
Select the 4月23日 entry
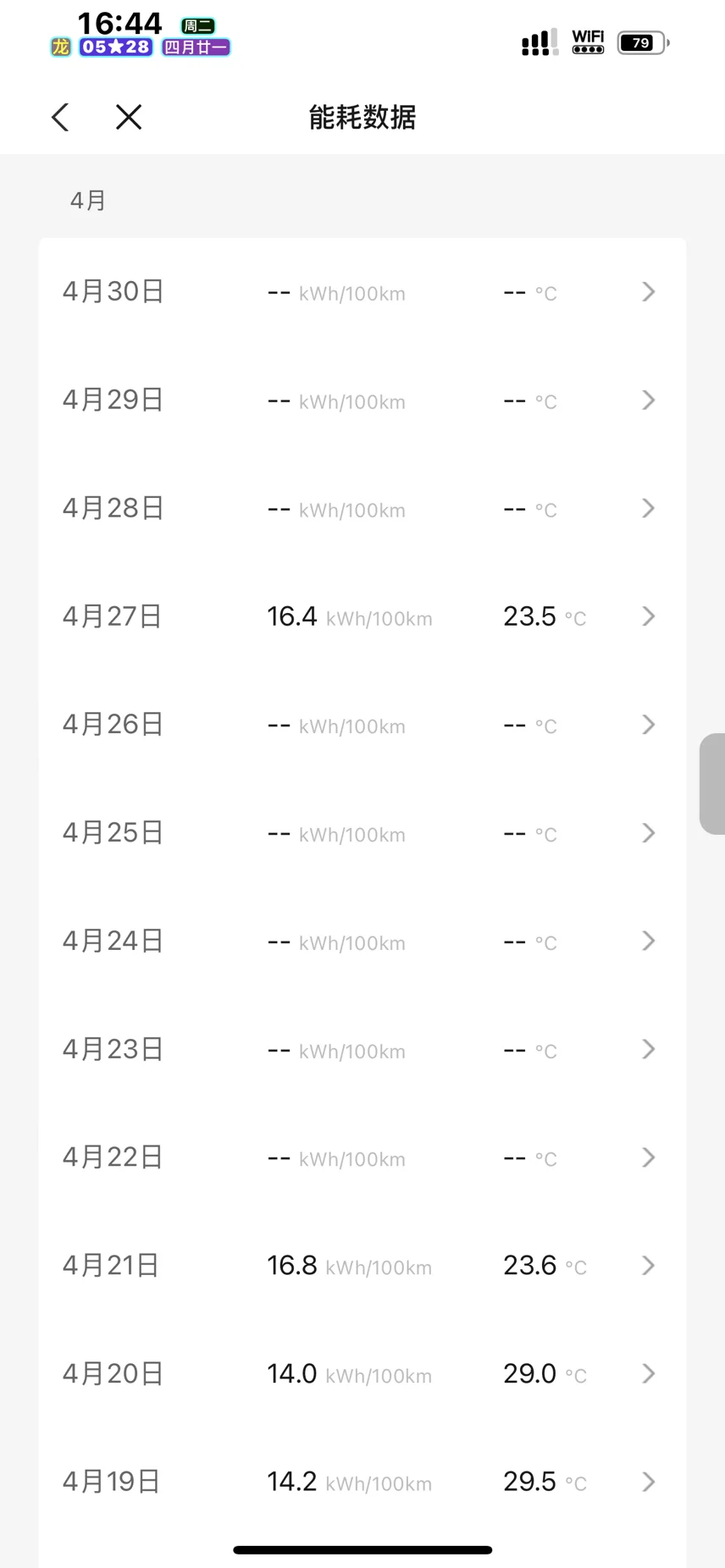click(x=362, y=1050)
